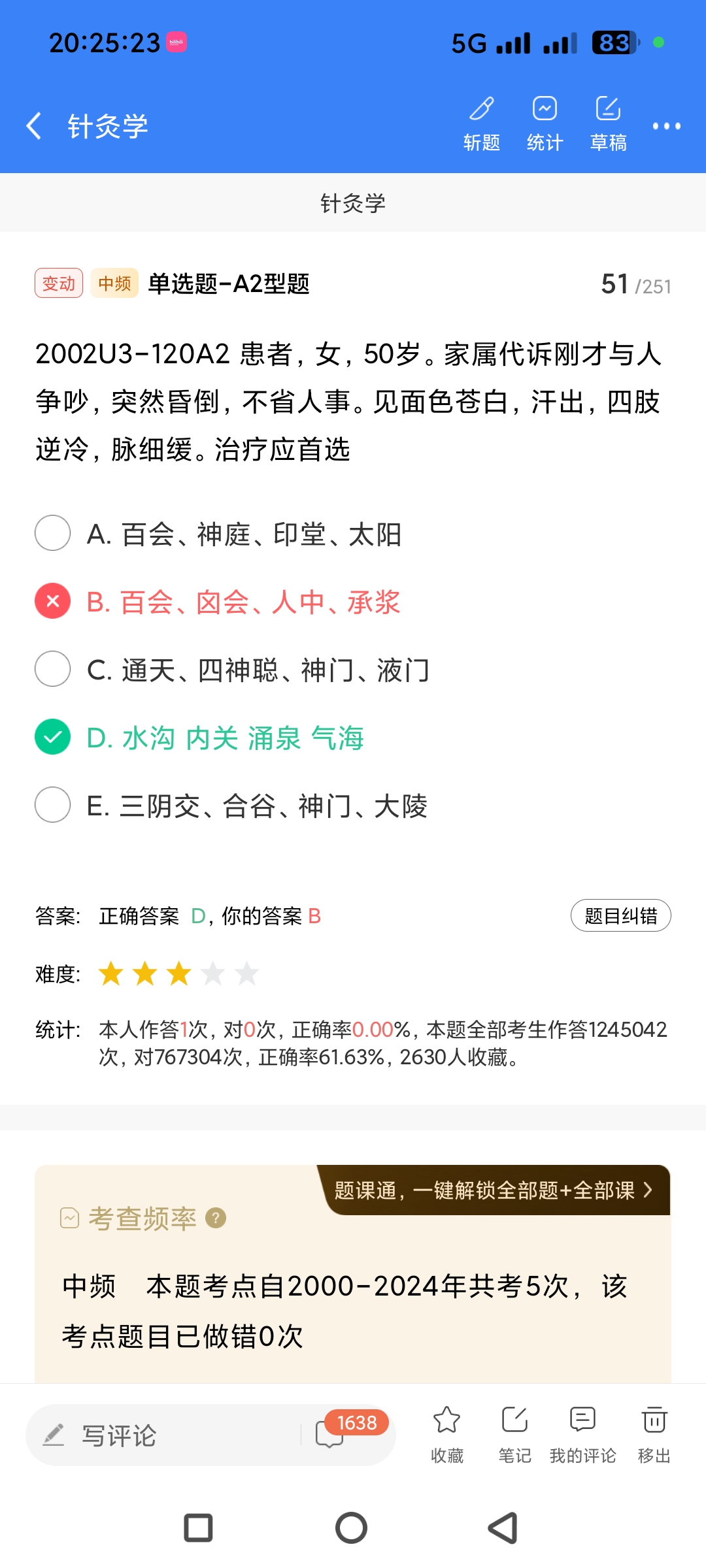Remove this question with 移出
Screen dimensions: 706x1568
pos(654,1433)
